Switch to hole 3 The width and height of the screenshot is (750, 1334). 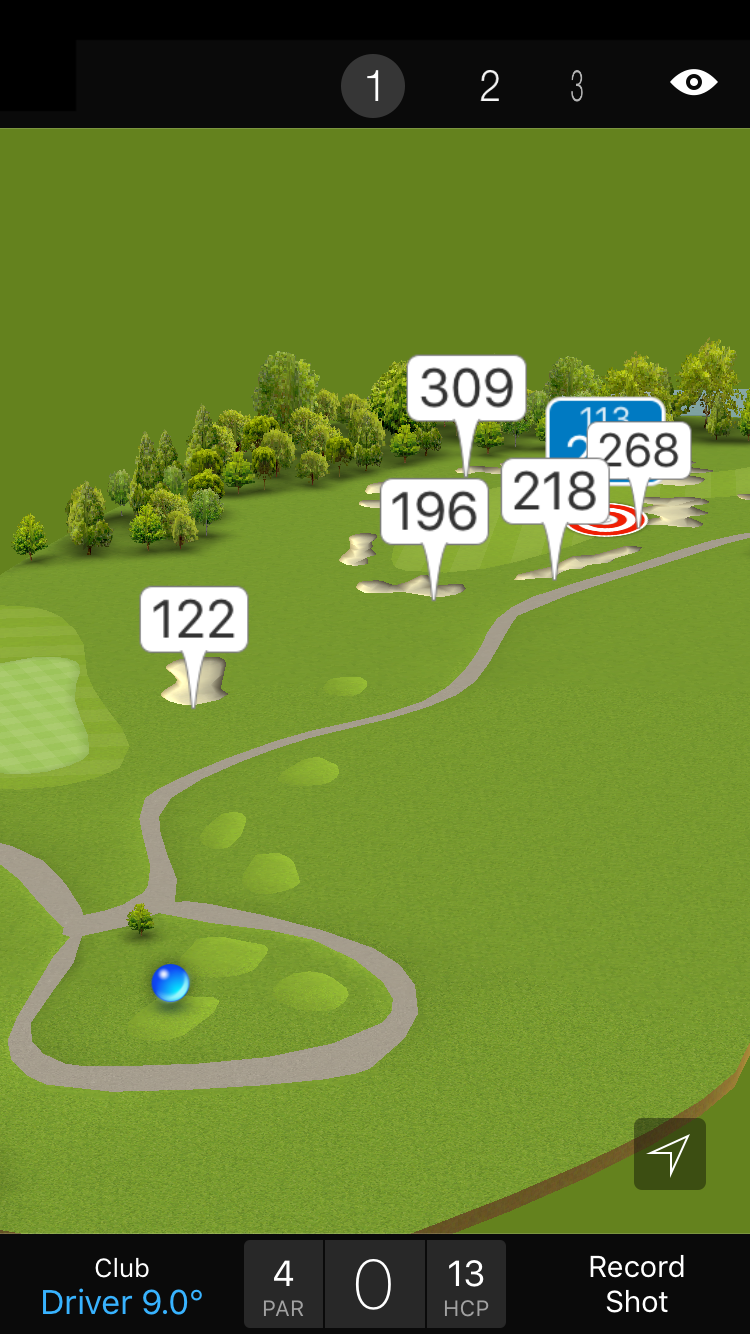coord(577,86)
